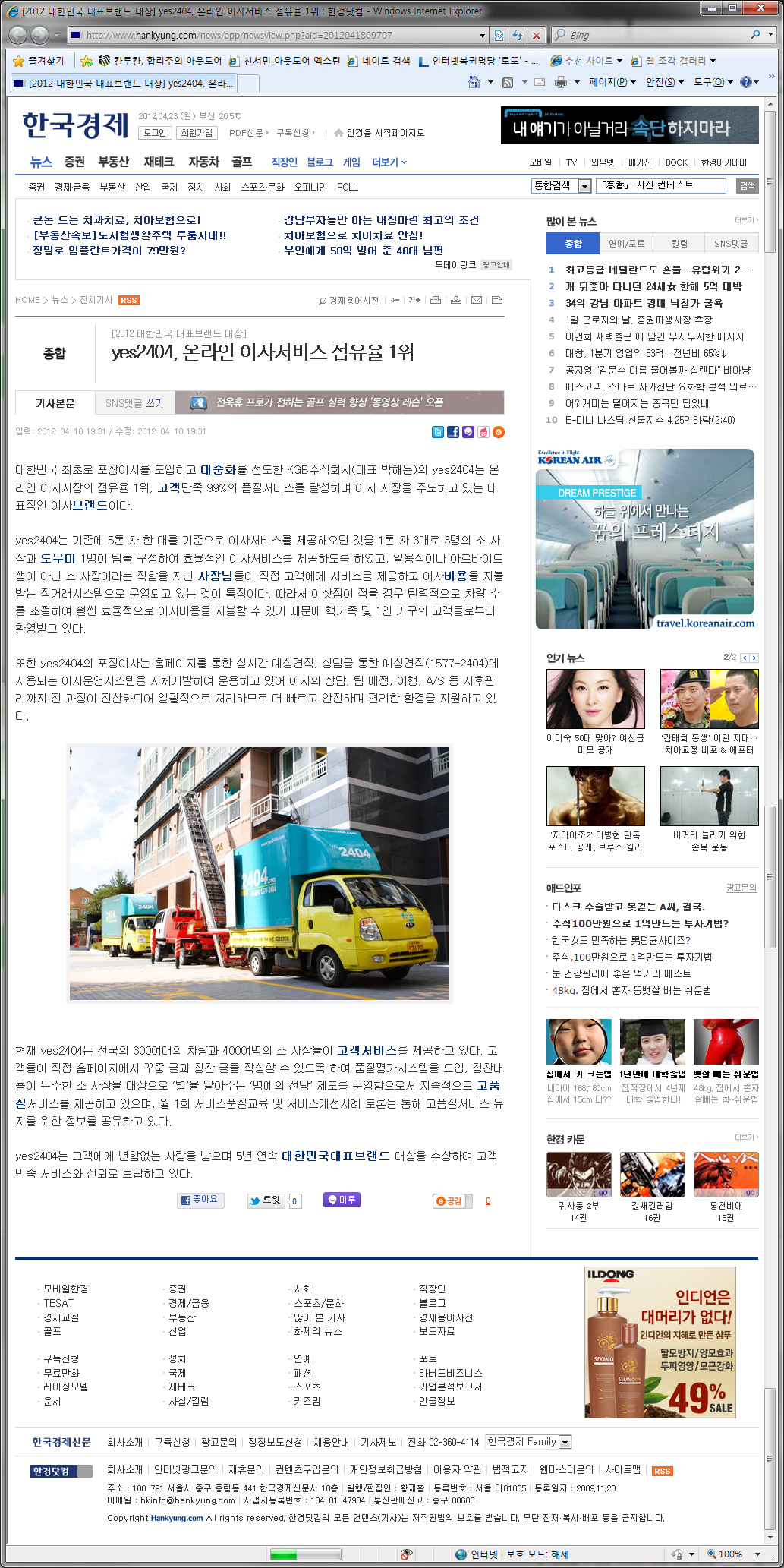Select the 골프 menu item
The width and height of the screenshot is (784, 1568).
click(x=242, y=162)
